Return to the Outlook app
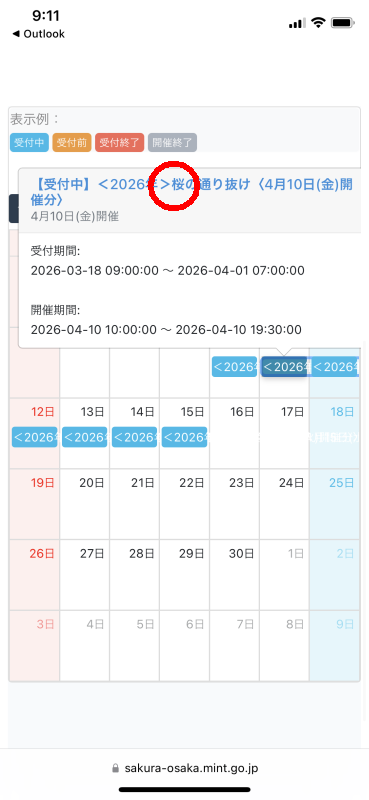 39,34
